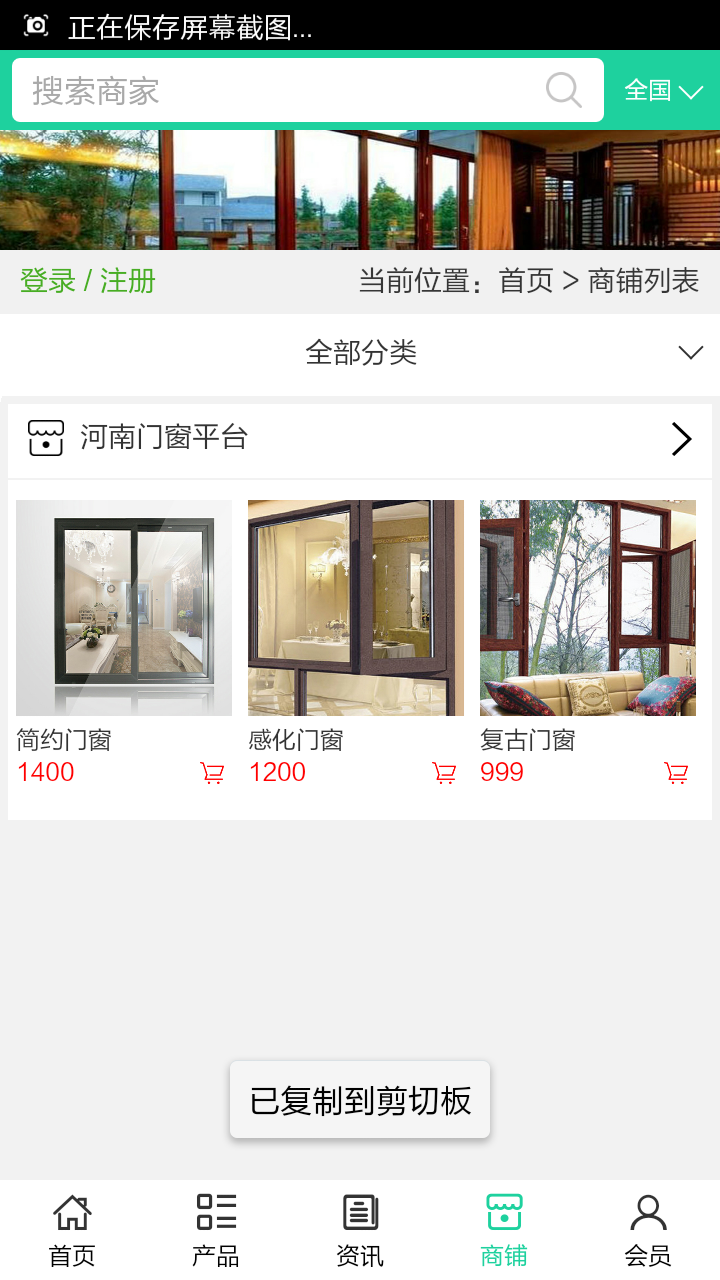This screenshot has height=1280, width=720.
Task: Add 复古门窗 to the cart
Action: pos(676,773)
